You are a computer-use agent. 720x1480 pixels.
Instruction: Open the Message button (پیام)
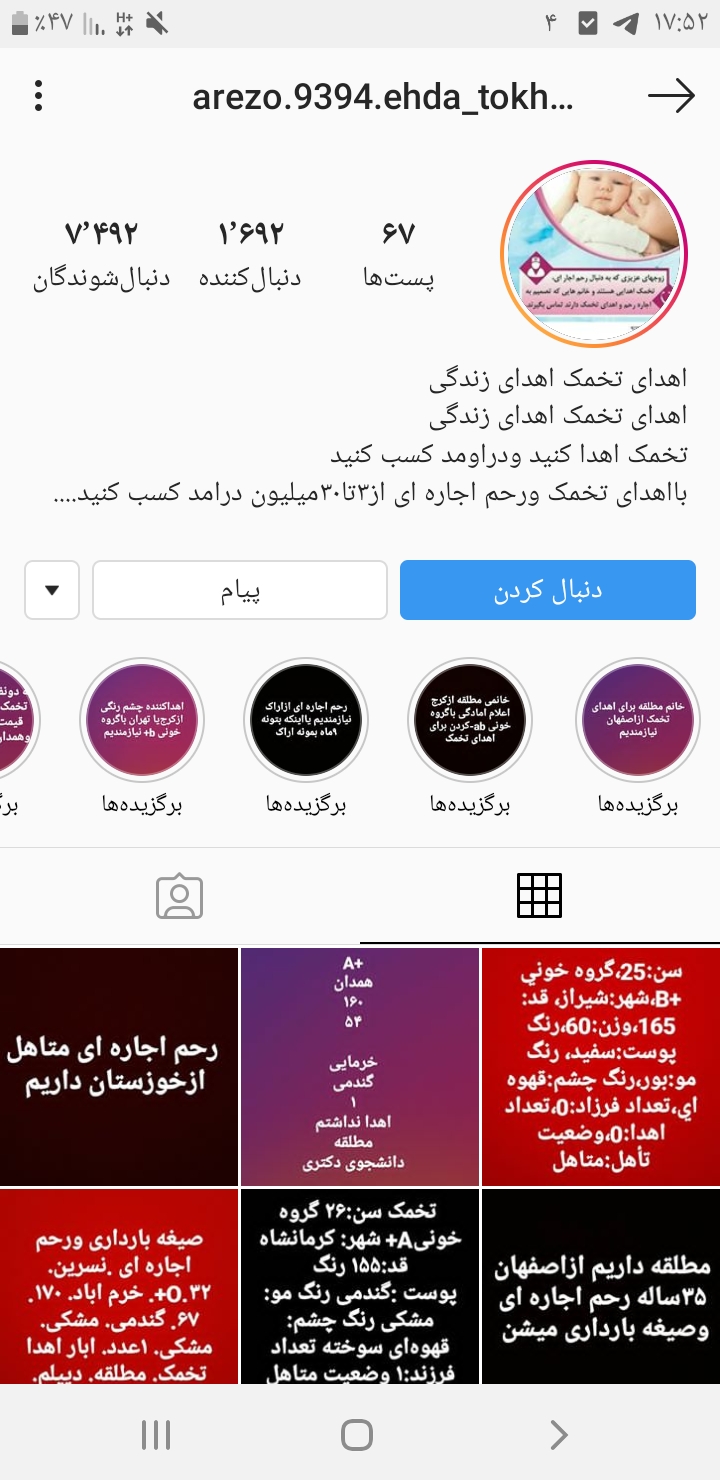(x=240, y=590)
